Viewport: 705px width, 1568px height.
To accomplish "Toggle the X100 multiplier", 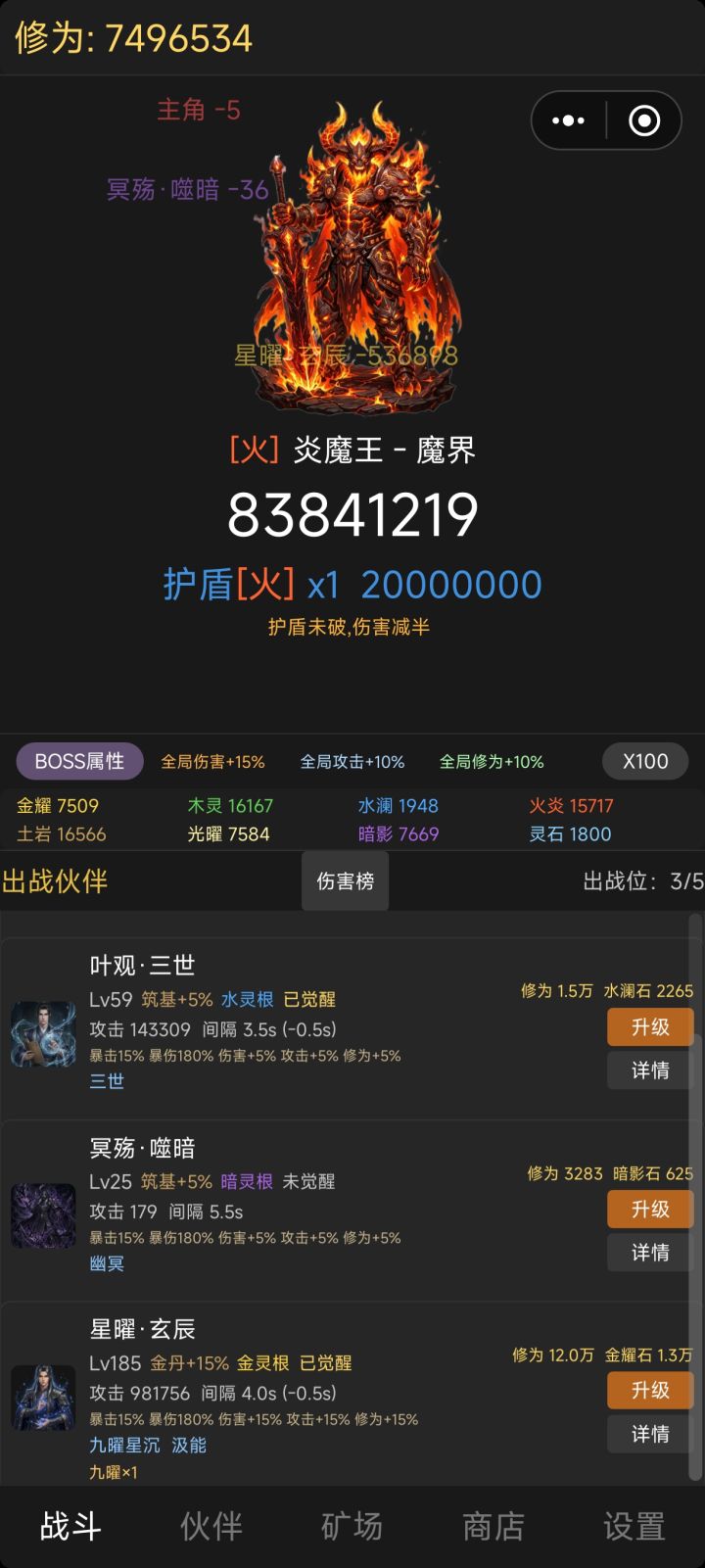I will pyautogui.click(x=644, y=761).
